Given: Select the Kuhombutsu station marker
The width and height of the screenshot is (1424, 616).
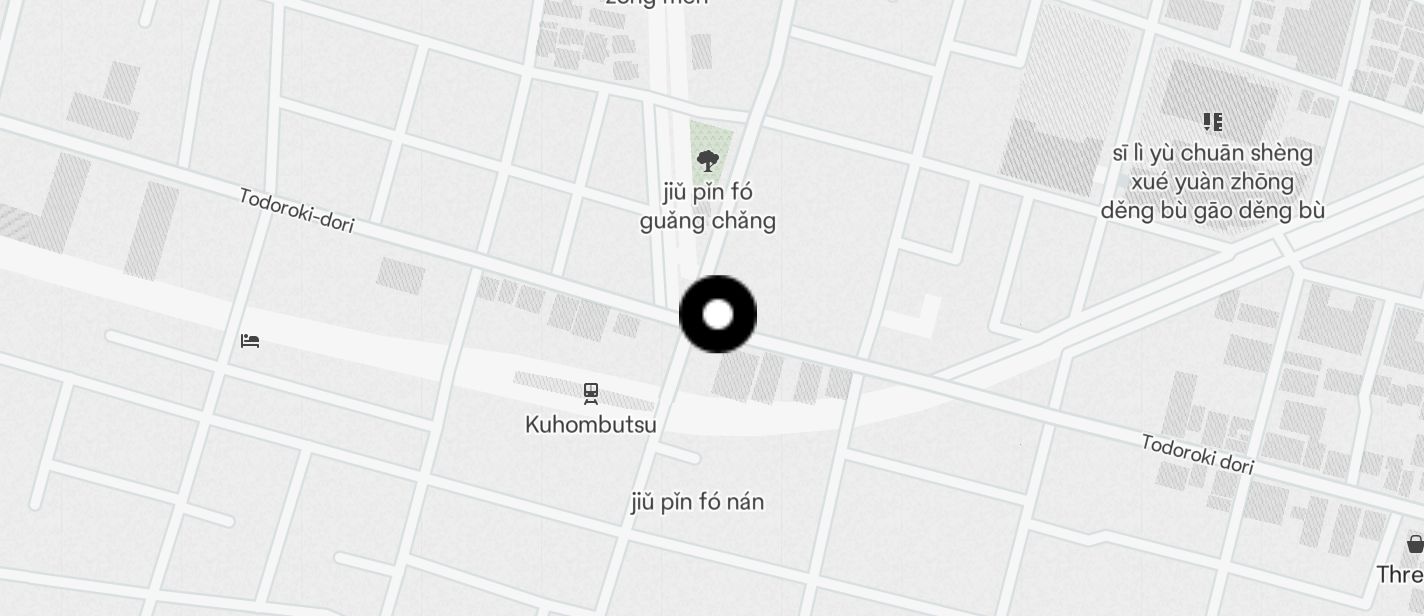Looking at the screenshot, I should [x=591, y=393].
